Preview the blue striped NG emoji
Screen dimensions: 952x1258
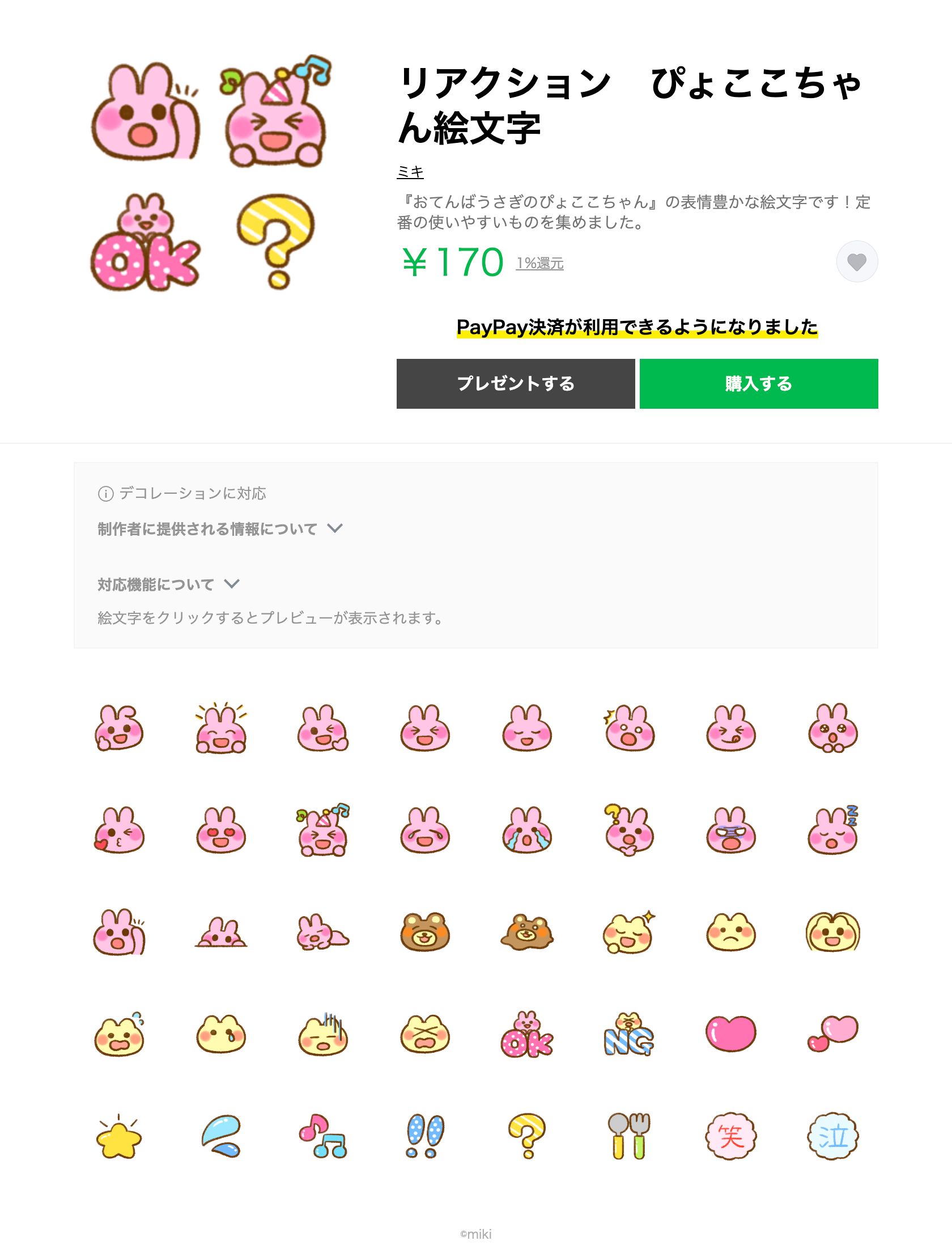(x=628, y=1035)
